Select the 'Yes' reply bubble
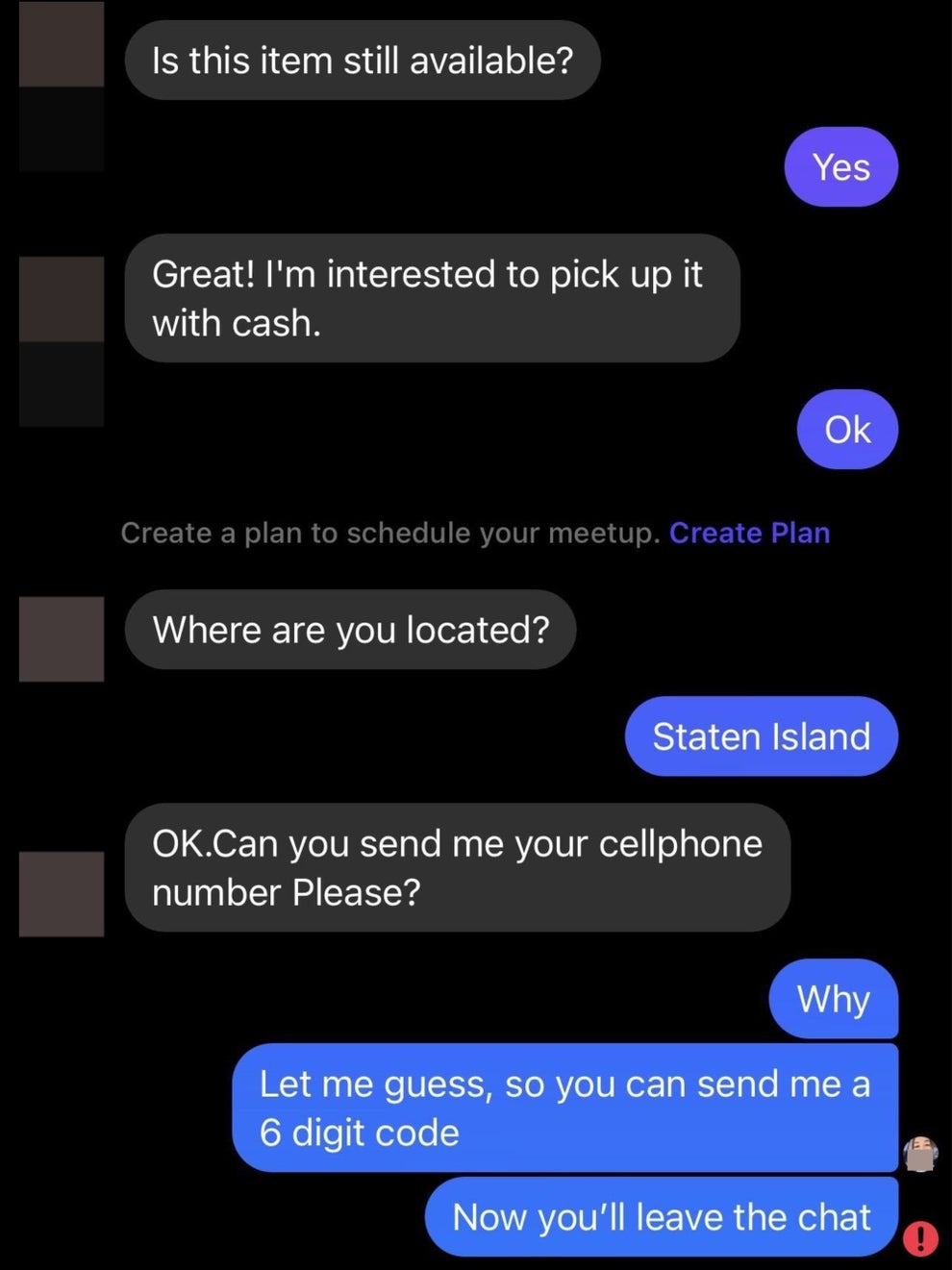Viewport: 952px width, 1270px height. click(840, 166)
